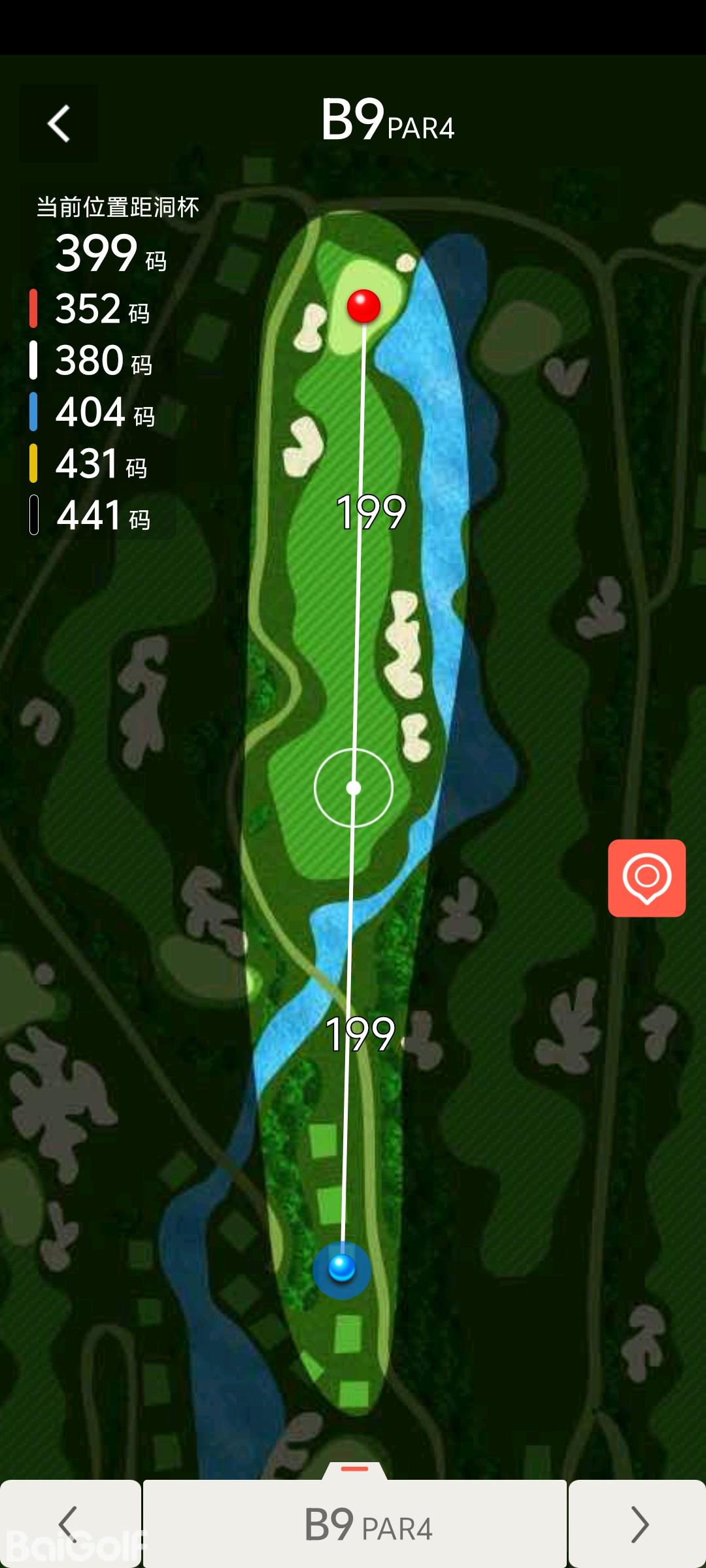The image size is (706, 1568).
Task: Tap the red location pin button
Action: (647, 877)
